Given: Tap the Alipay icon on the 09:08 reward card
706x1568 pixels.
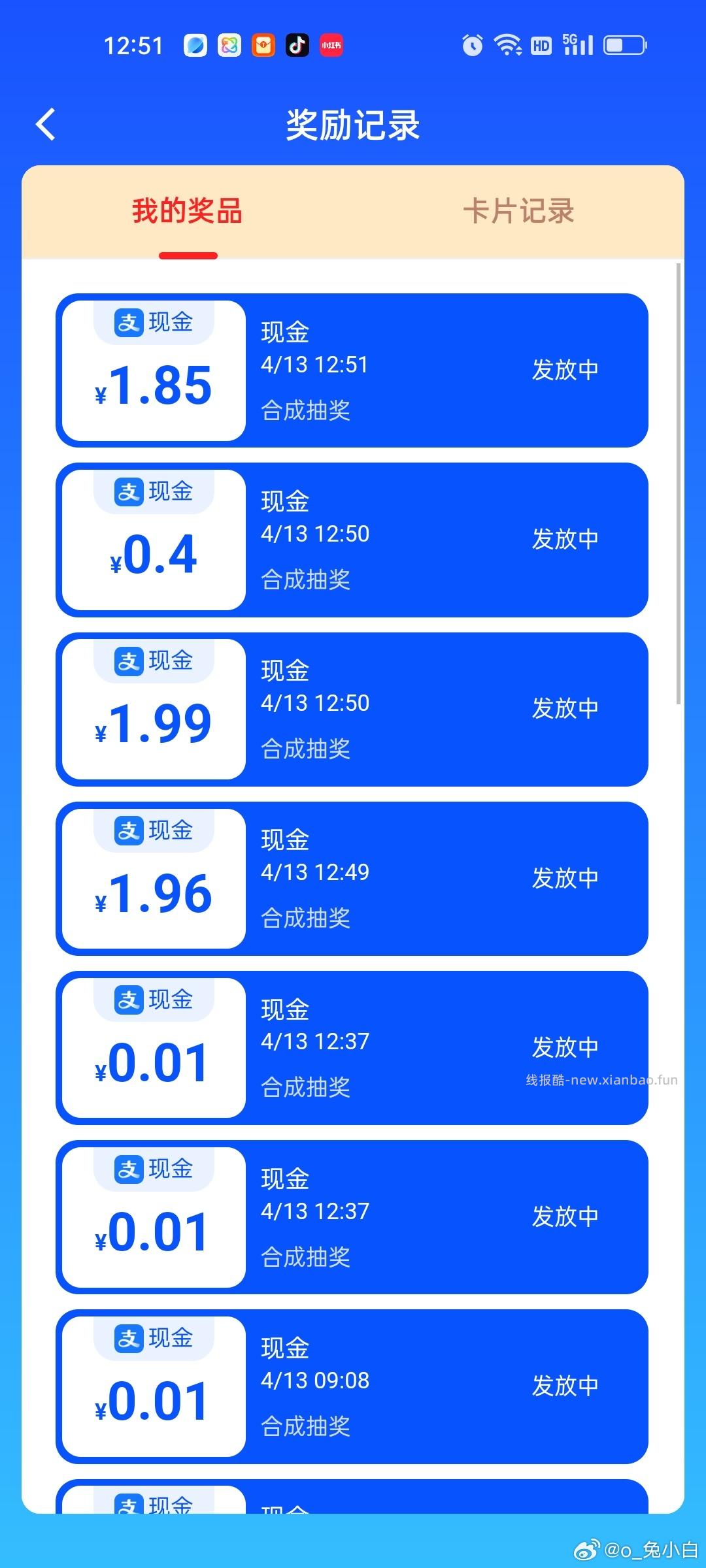Looking at the screenshot, I should pos(129,1338).
